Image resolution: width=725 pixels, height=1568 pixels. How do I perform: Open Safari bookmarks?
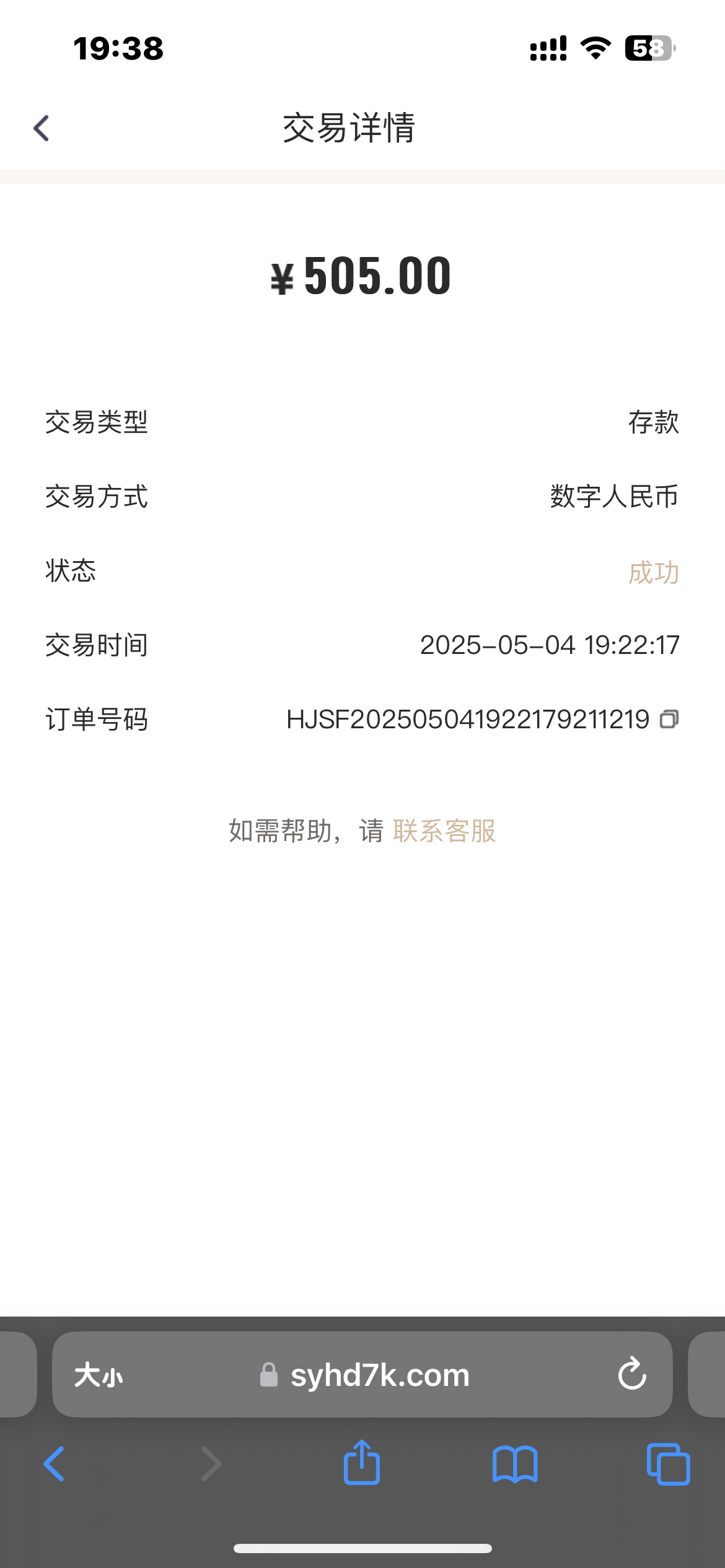[x=515, y=1464]
